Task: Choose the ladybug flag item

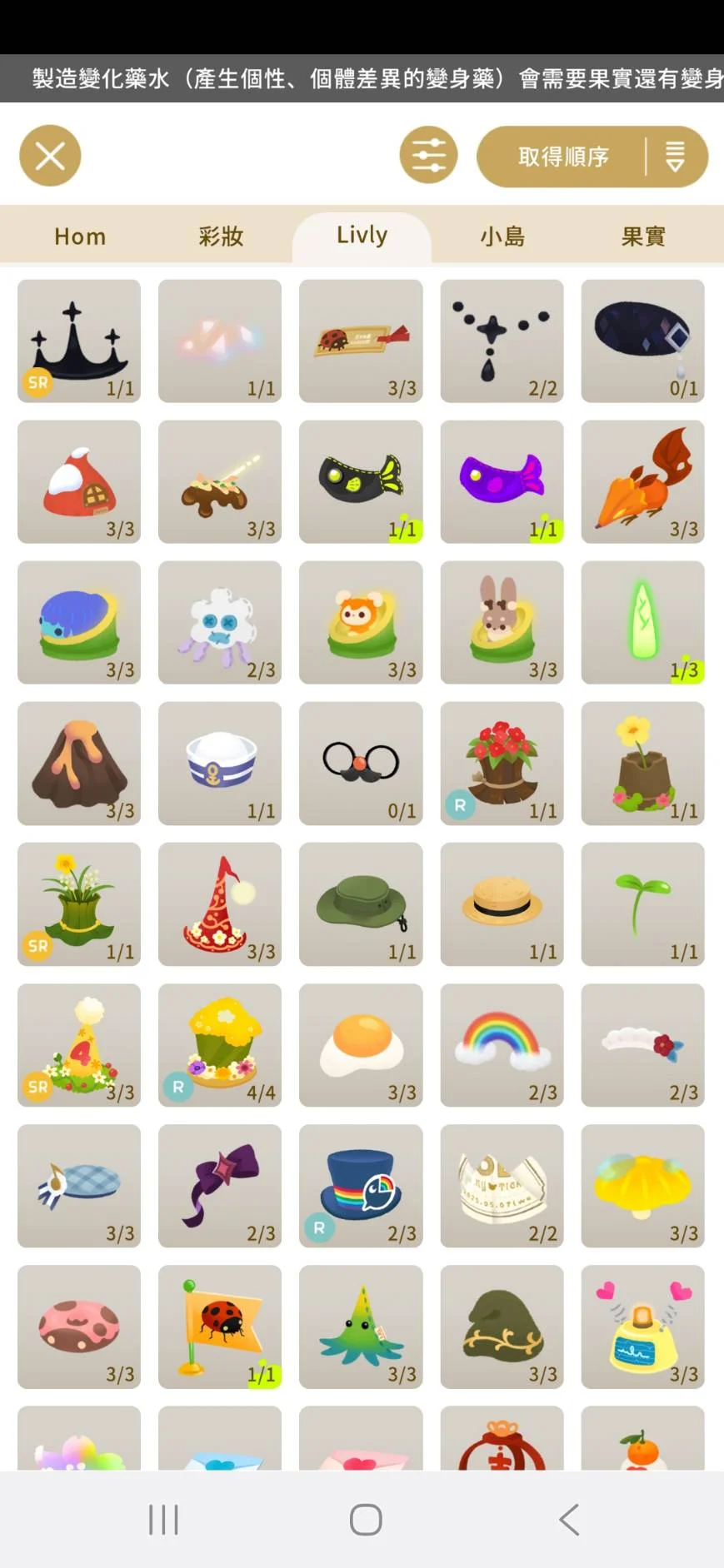Action: (220, 1327)
